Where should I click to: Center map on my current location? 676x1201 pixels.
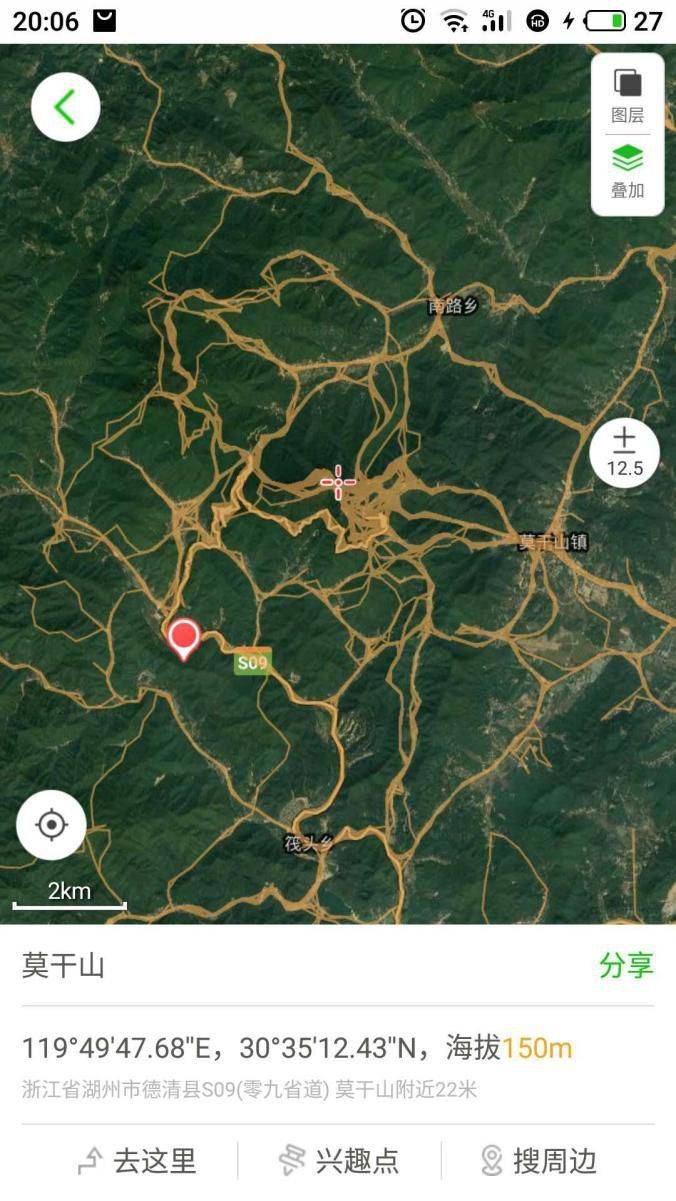pyautogui.click(x=51, y=825)
